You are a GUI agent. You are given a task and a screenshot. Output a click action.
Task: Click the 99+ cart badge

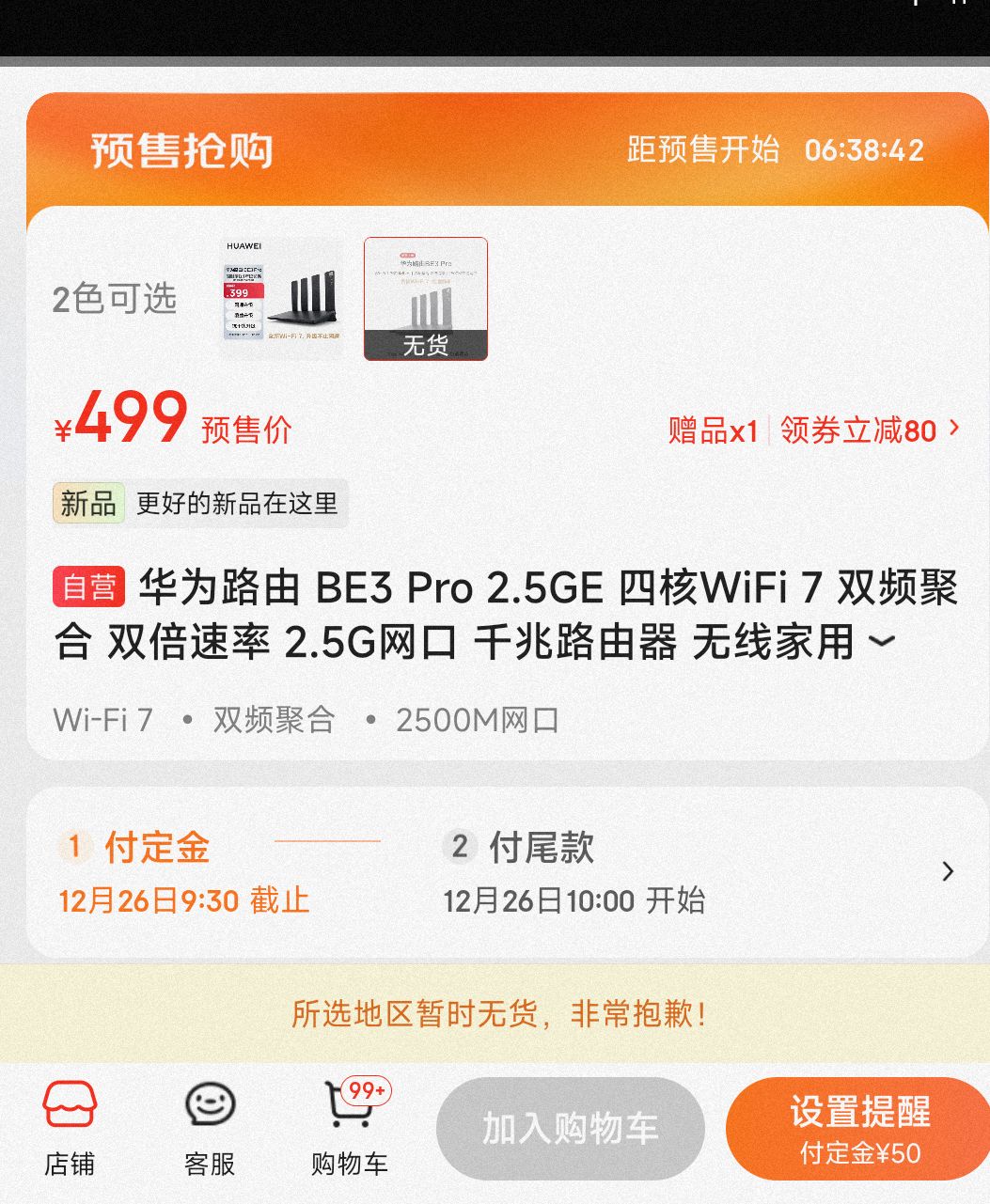[x=367, y=1090]
